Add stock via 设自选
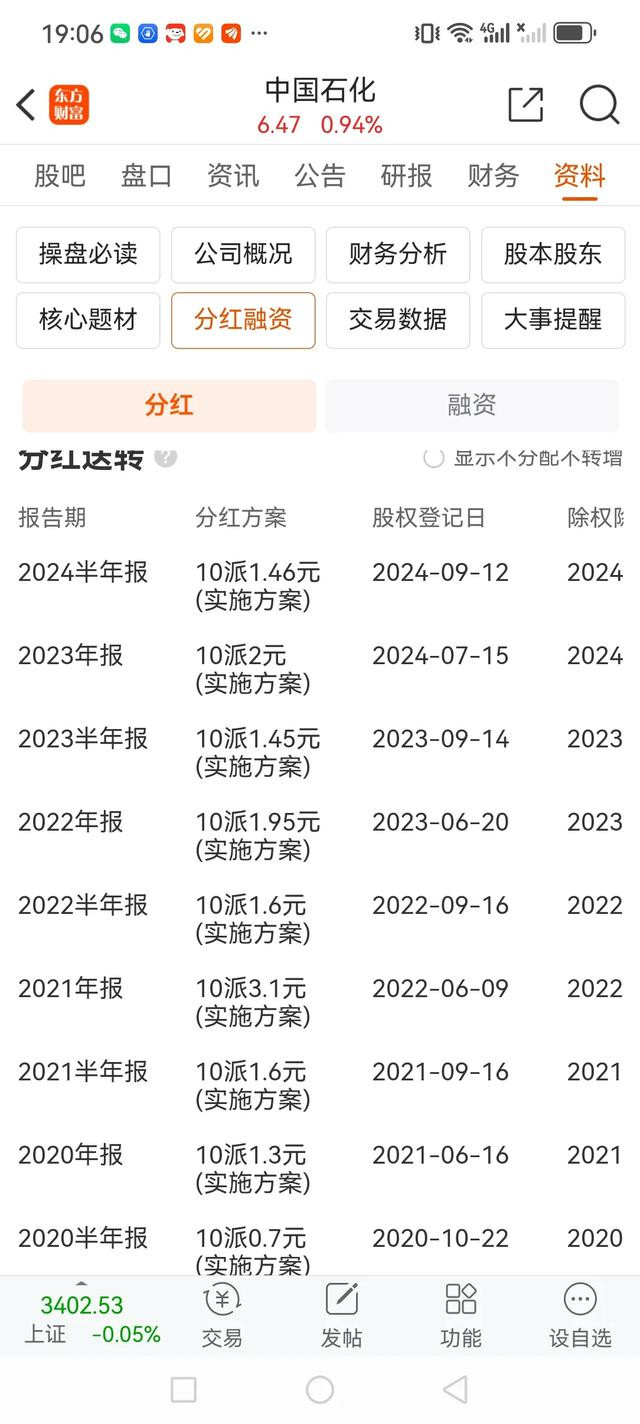This screenshot has height=1424, width=640. click(580, 1316)
